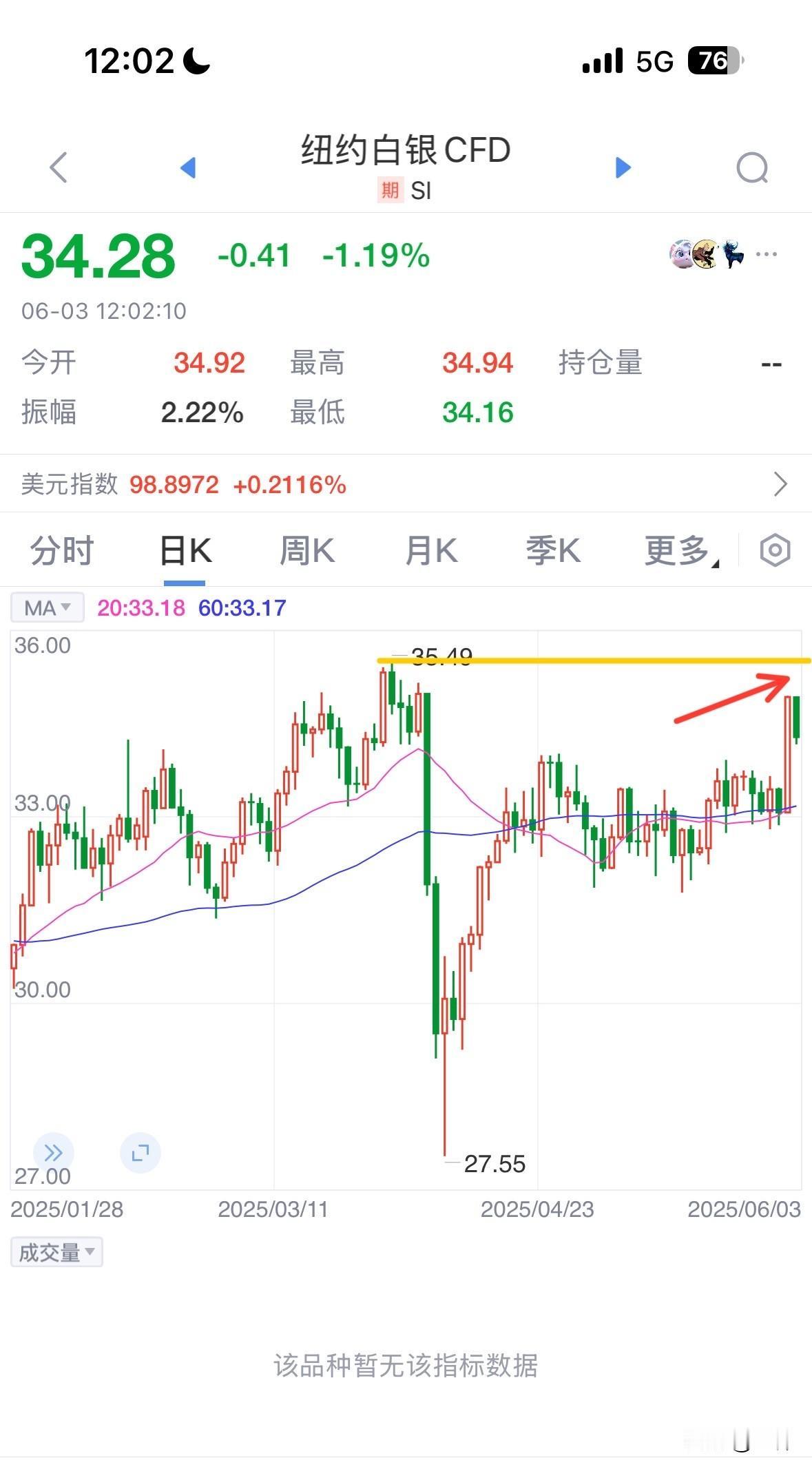Switch to the 周K tab
812x1469 pixels.
[x=307, y=551]
